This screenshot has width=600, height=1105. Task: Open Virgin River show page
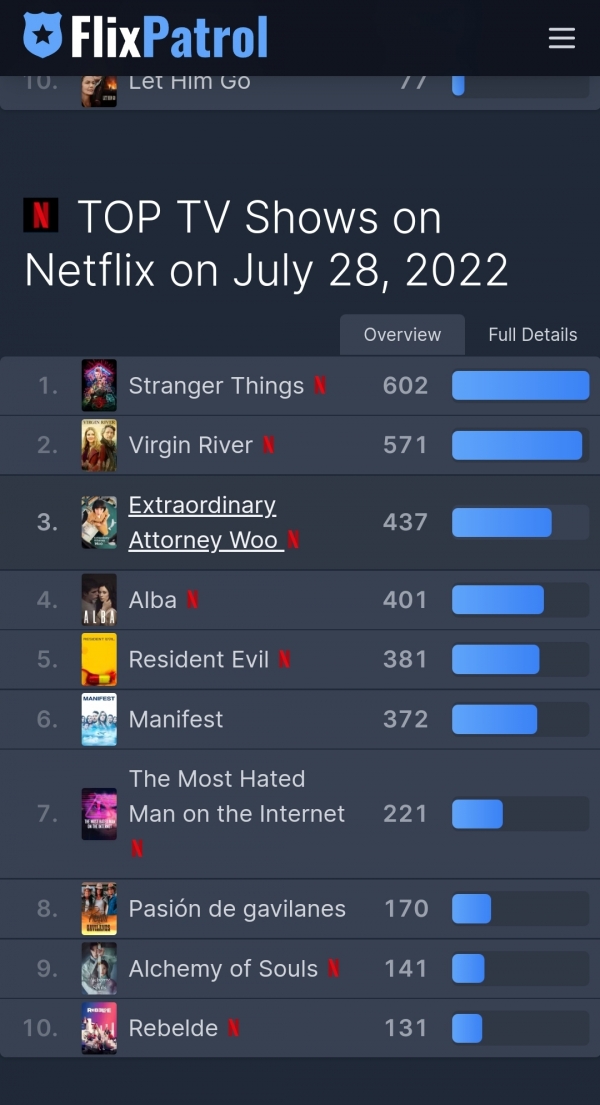click(191, 445)
